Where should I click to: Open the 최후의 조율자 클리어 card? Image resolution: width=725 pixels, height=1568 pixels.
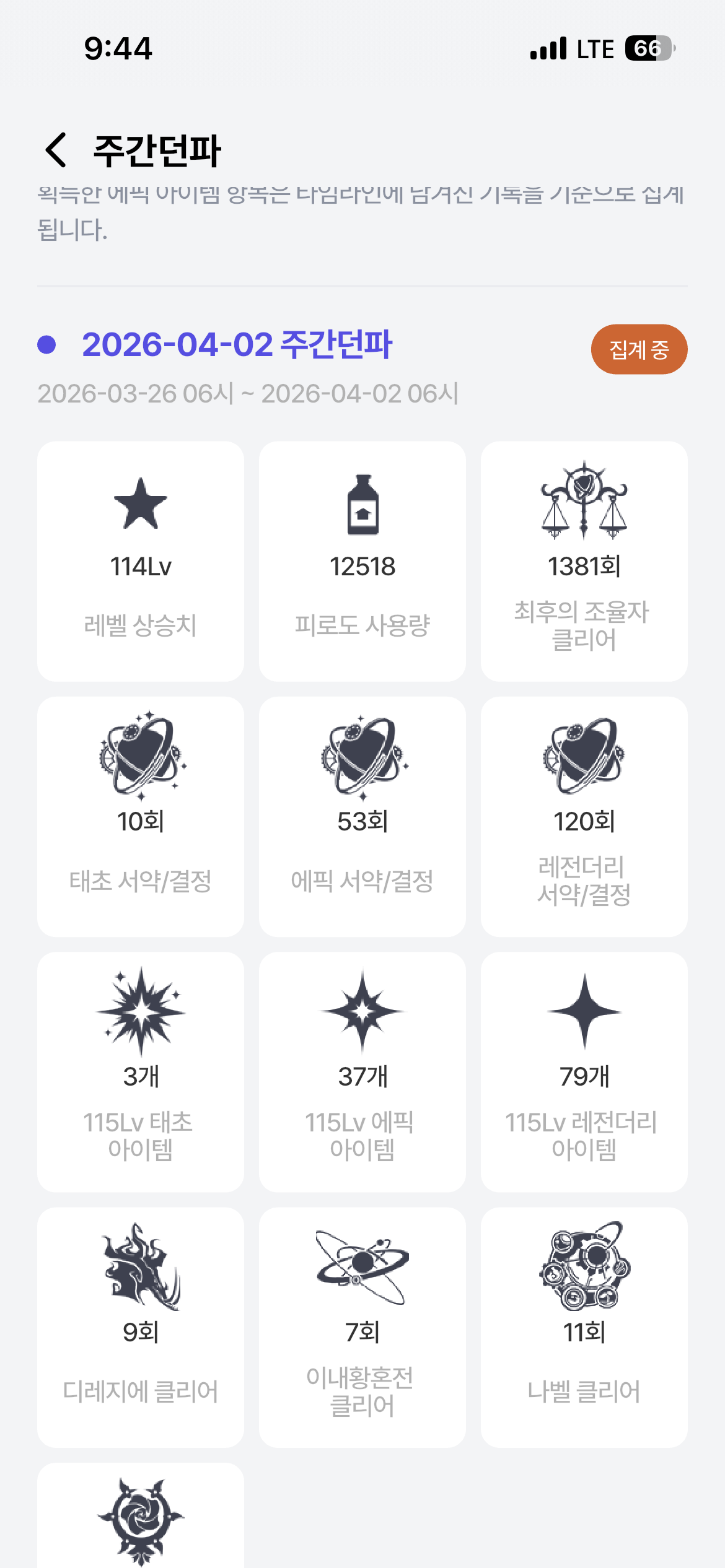pyautogui.click(x=584, y=561)
